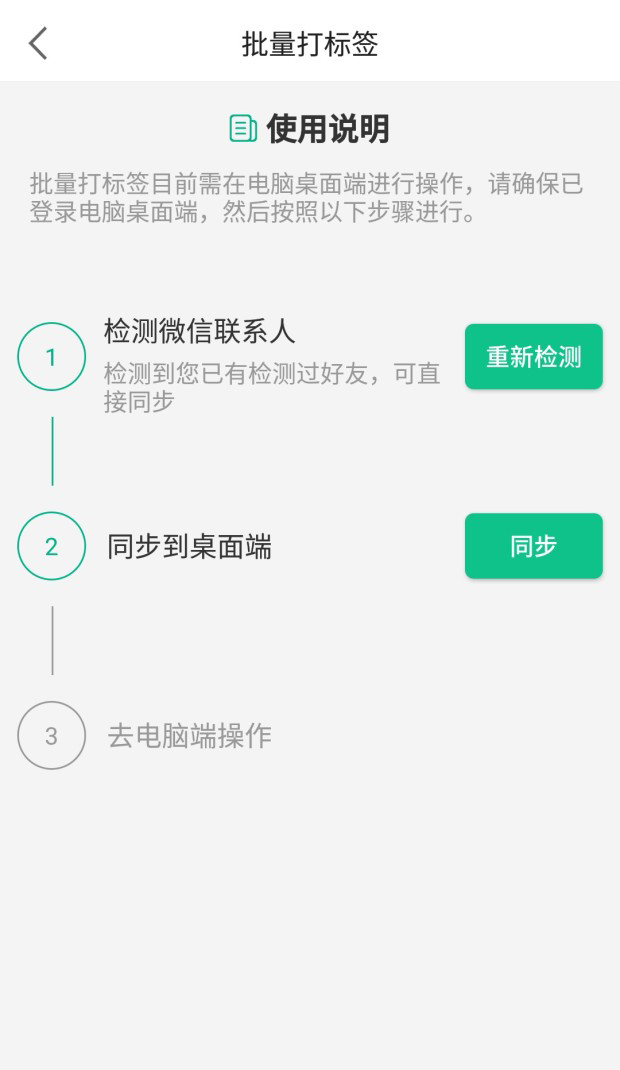This screenshot has width=620, height=1070.
Task: Tap the 同步 button
Action: (533, 546)
